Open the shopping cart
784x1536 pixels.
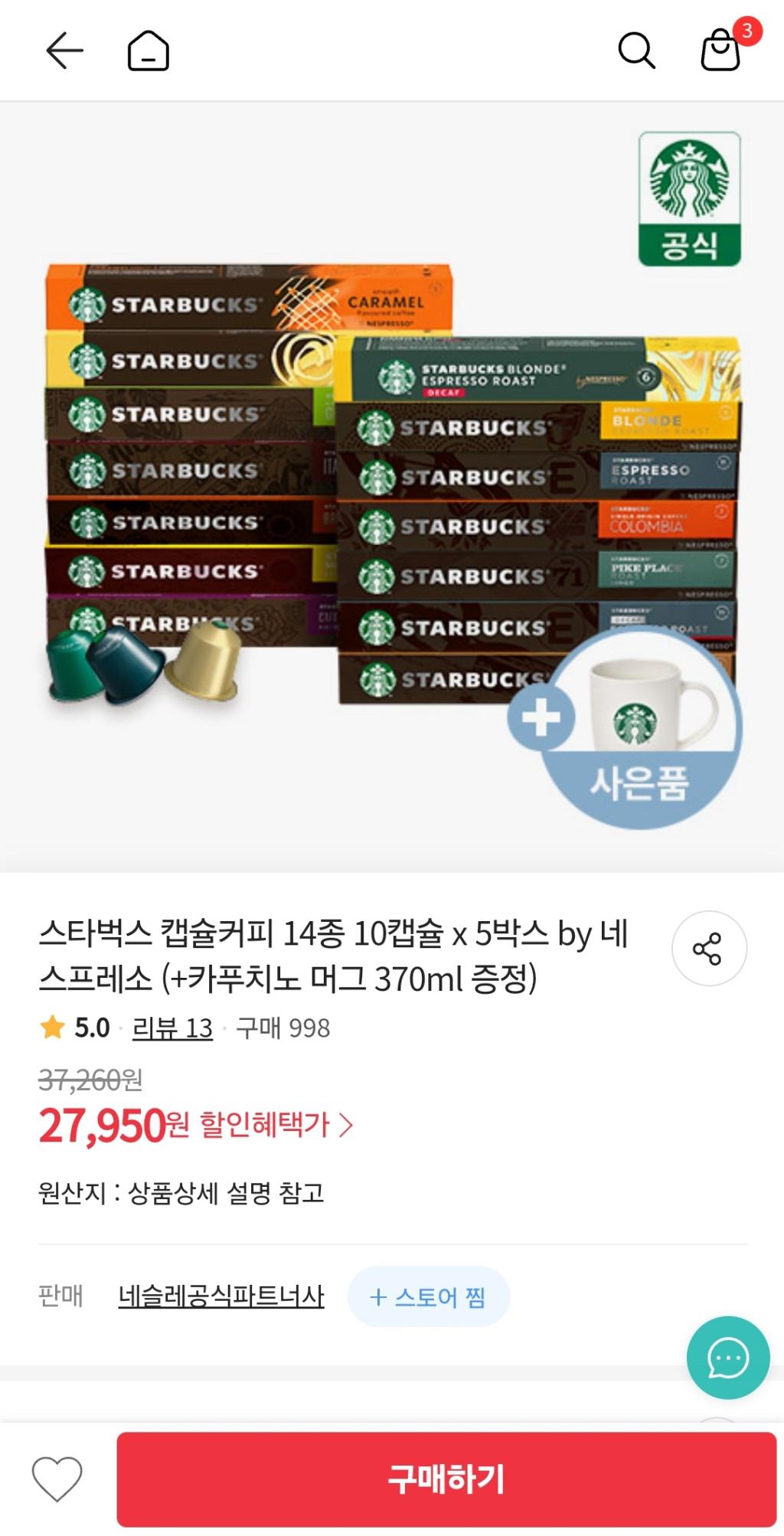[721, 51]
